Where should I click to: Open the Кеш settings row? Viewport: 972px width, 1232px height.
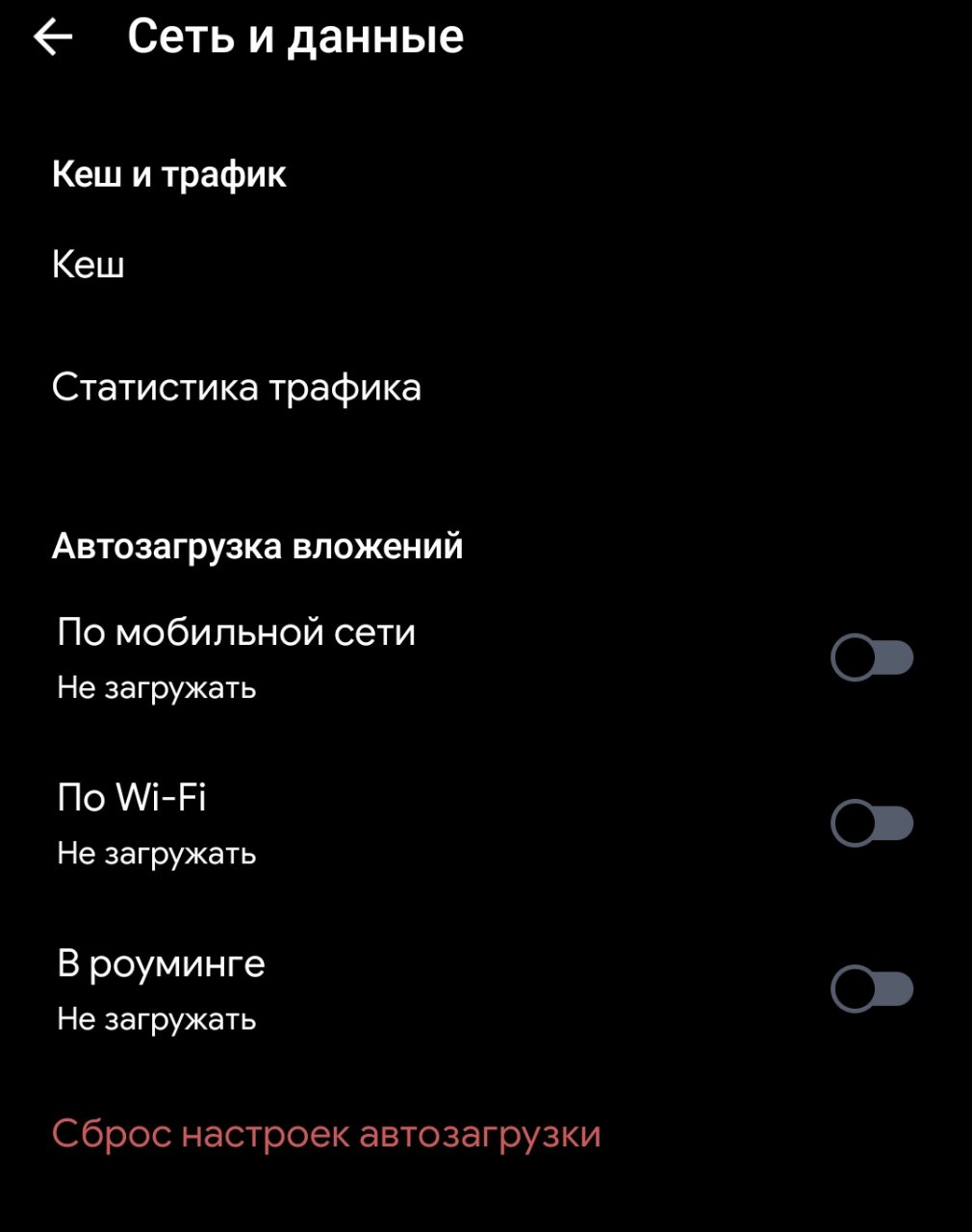tap(89, 264)
